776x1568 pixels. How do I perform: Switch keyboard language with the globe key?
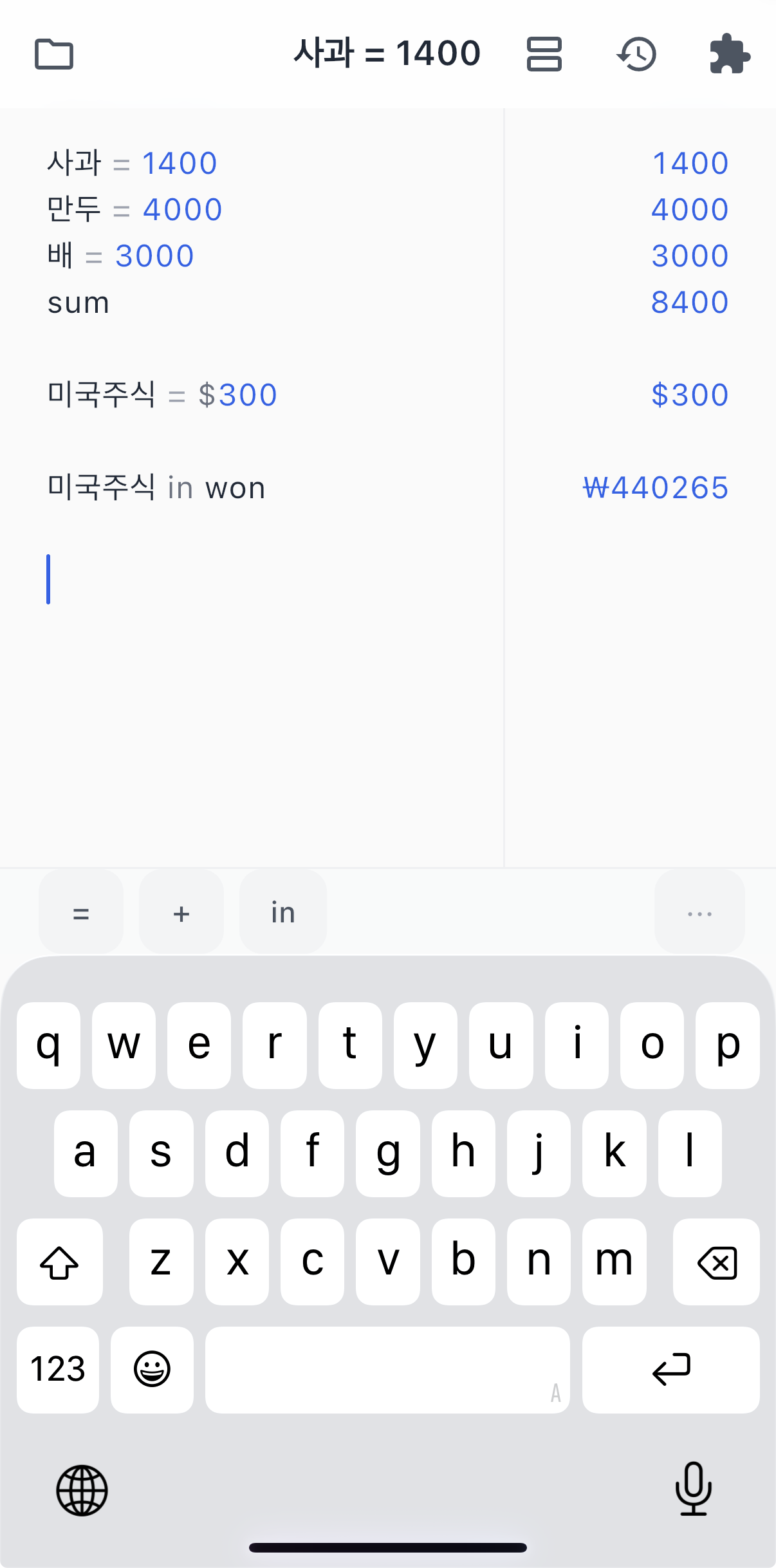click(x=81, y=1491)
